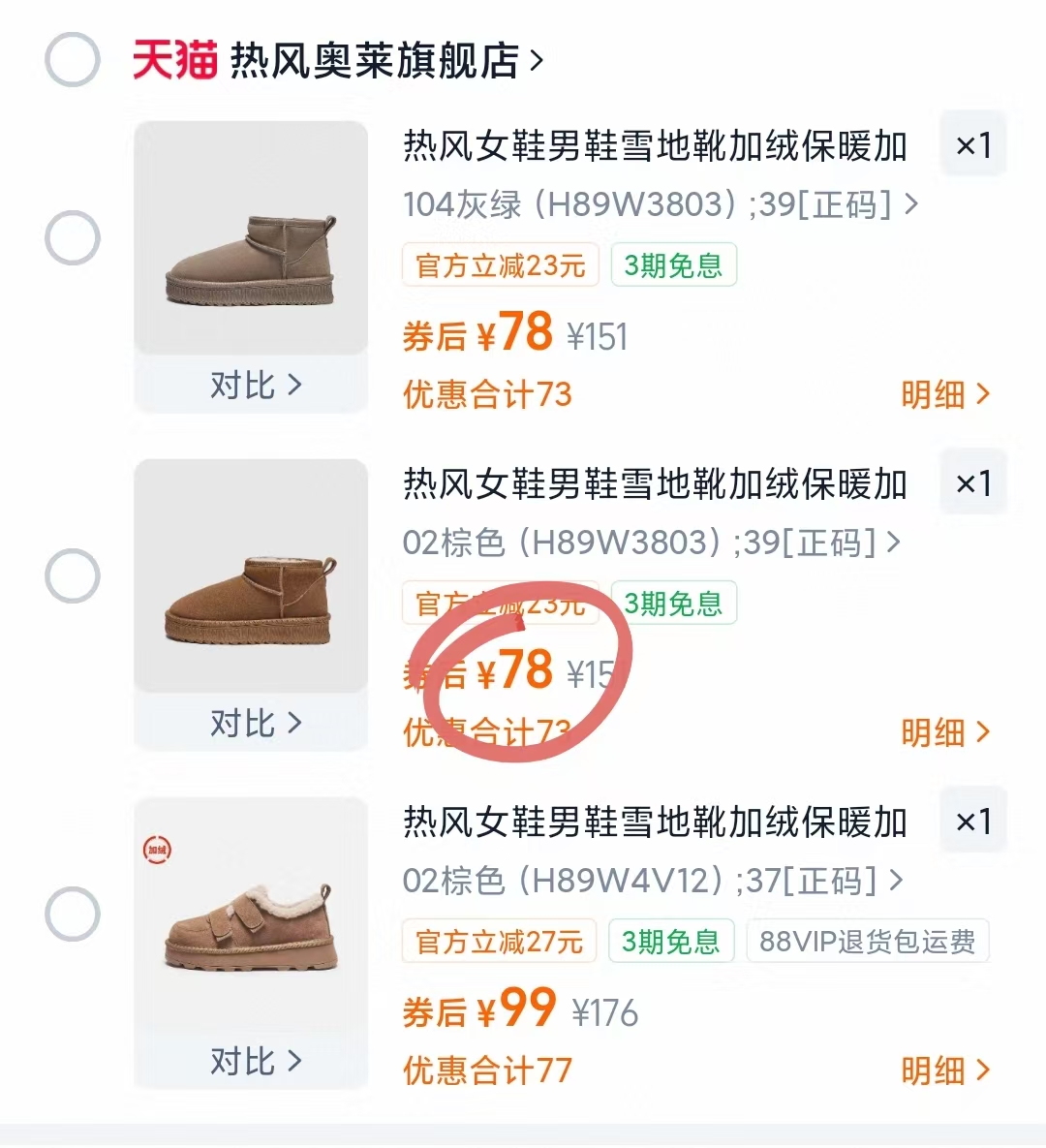Select the checkbox for the 热风奥莱旗舰店 store
Screen dimensions: 1046x1148
pyautogui.click(x=72, y=59)
